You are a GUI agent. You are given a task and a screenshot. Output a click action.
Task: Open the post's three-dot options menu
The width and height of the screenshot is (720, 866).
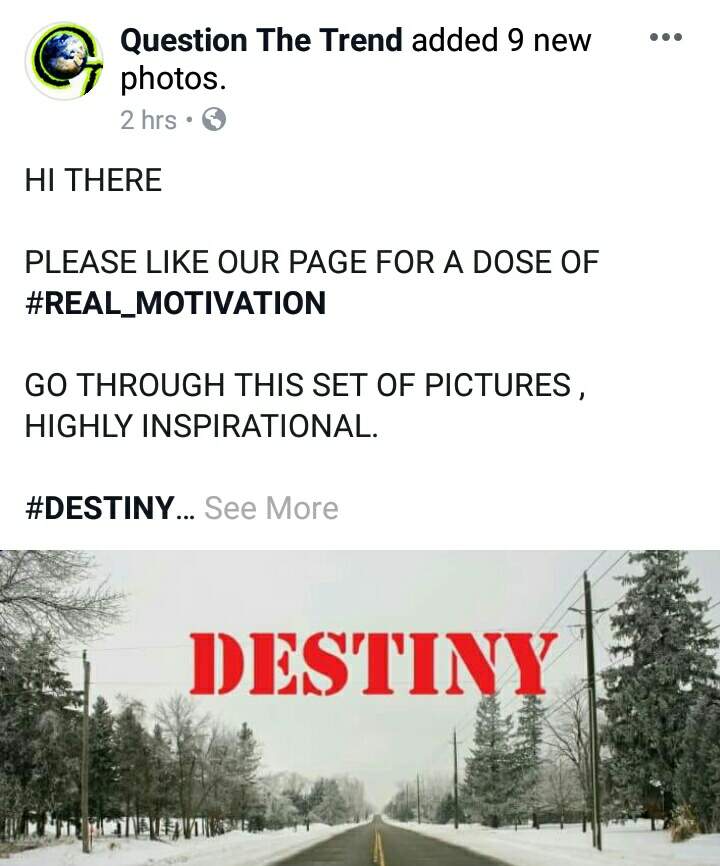coord(665,38)
